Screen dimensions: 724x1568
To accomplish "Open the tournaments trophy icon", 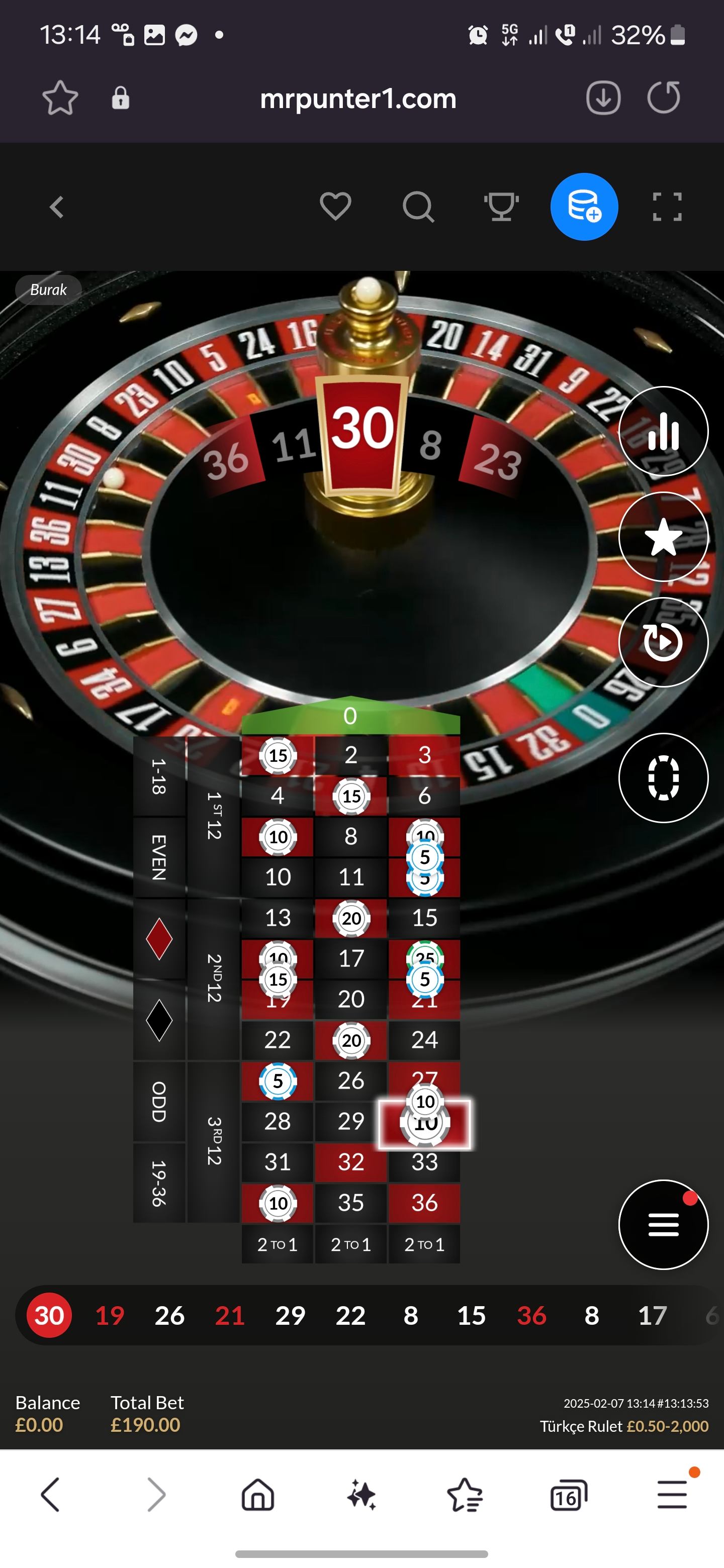I will [501, 207].
